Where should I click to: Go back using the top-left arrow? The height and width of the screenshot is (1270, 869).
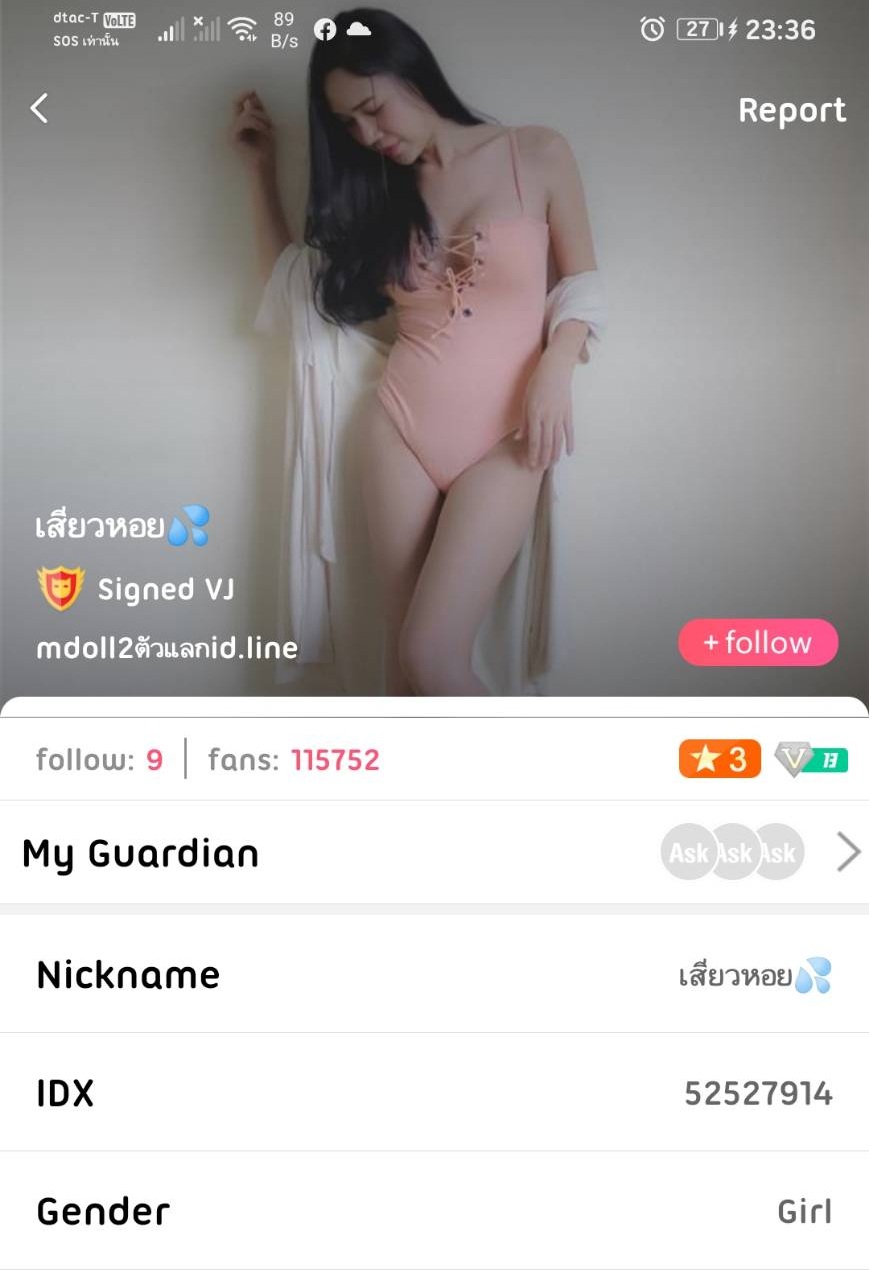point(39,109)
